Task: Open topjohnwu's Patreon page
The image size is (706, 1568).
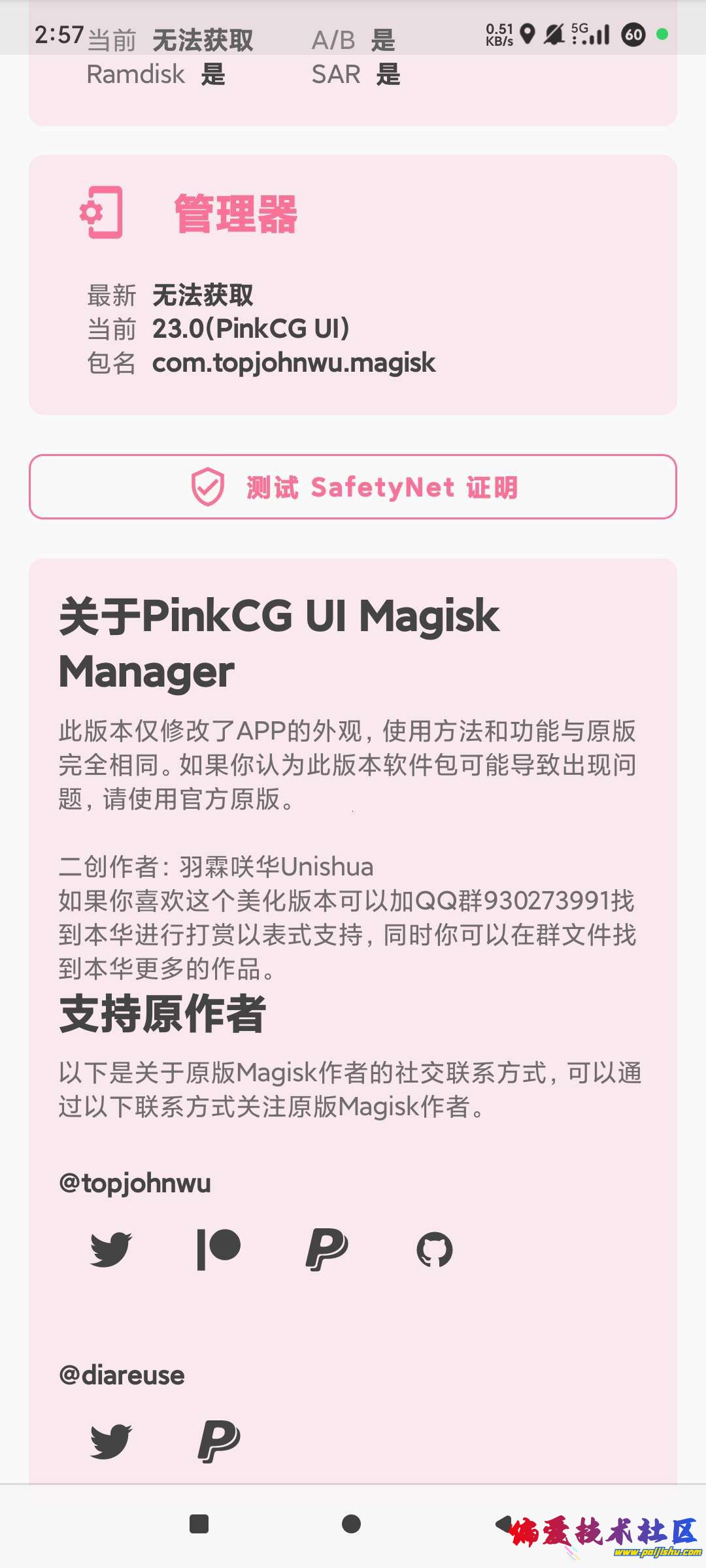Action: pos(219,1249)
